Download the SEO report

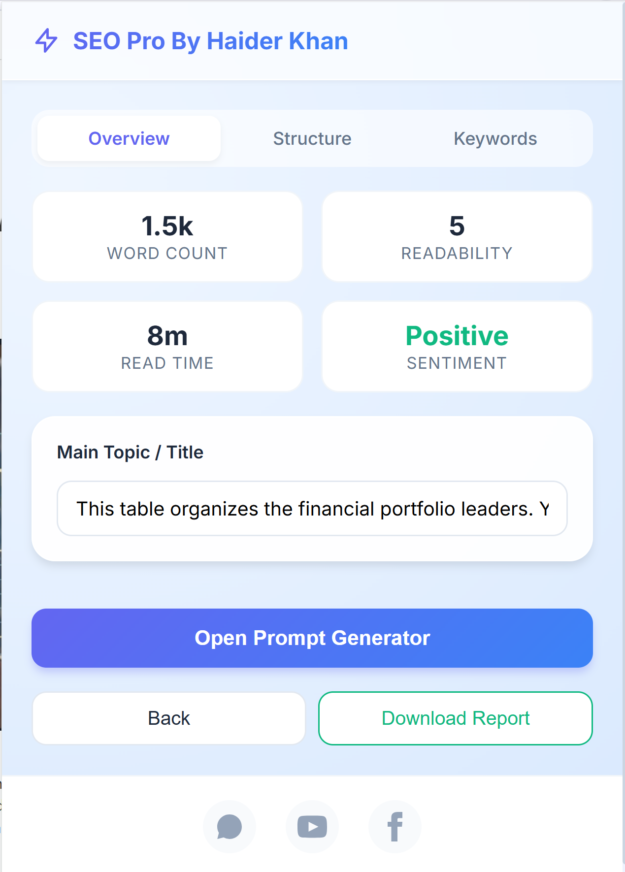[455, 718]
